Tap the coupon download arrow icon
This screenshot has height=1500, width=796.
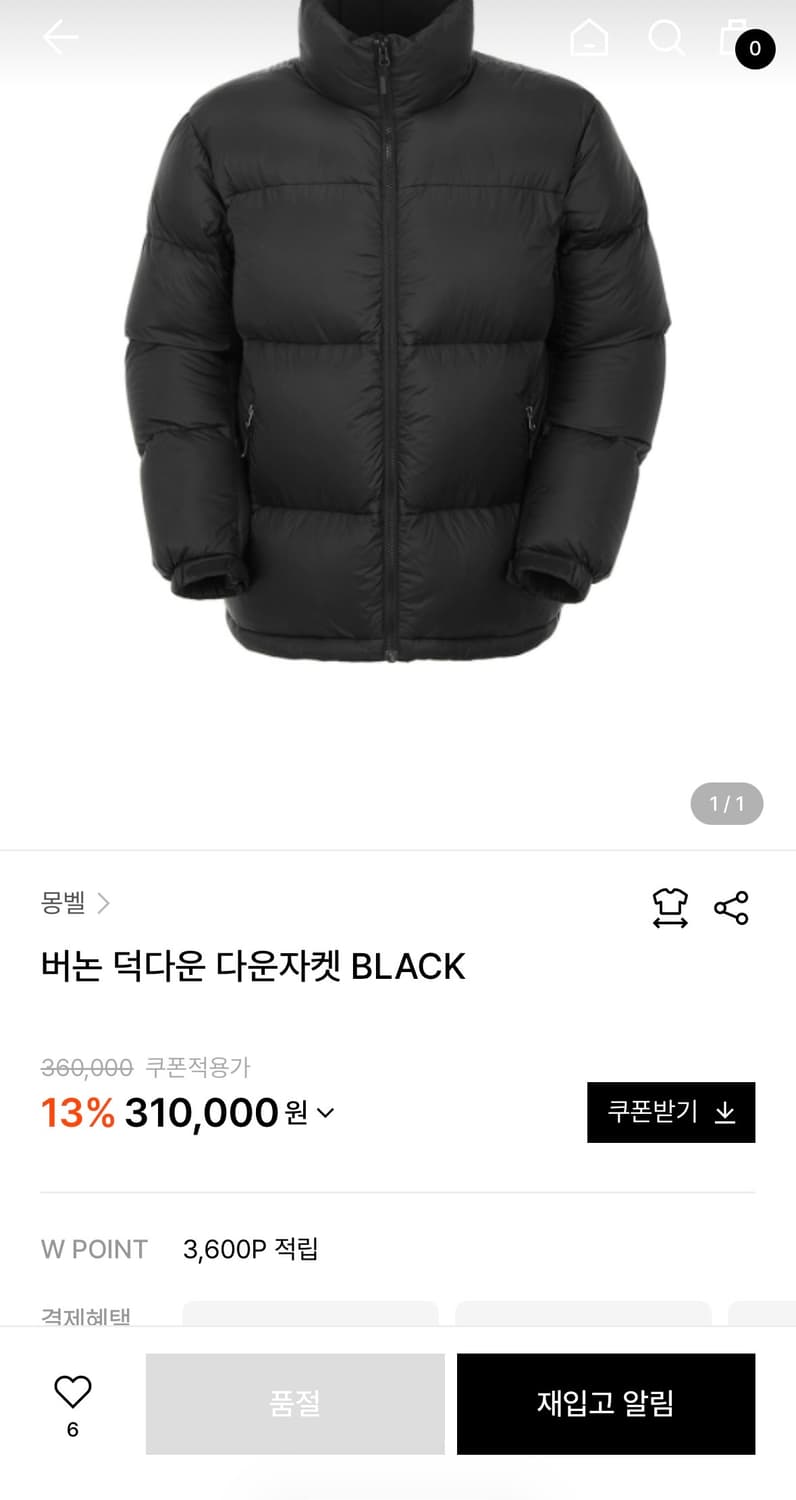tap(722, 1112)
